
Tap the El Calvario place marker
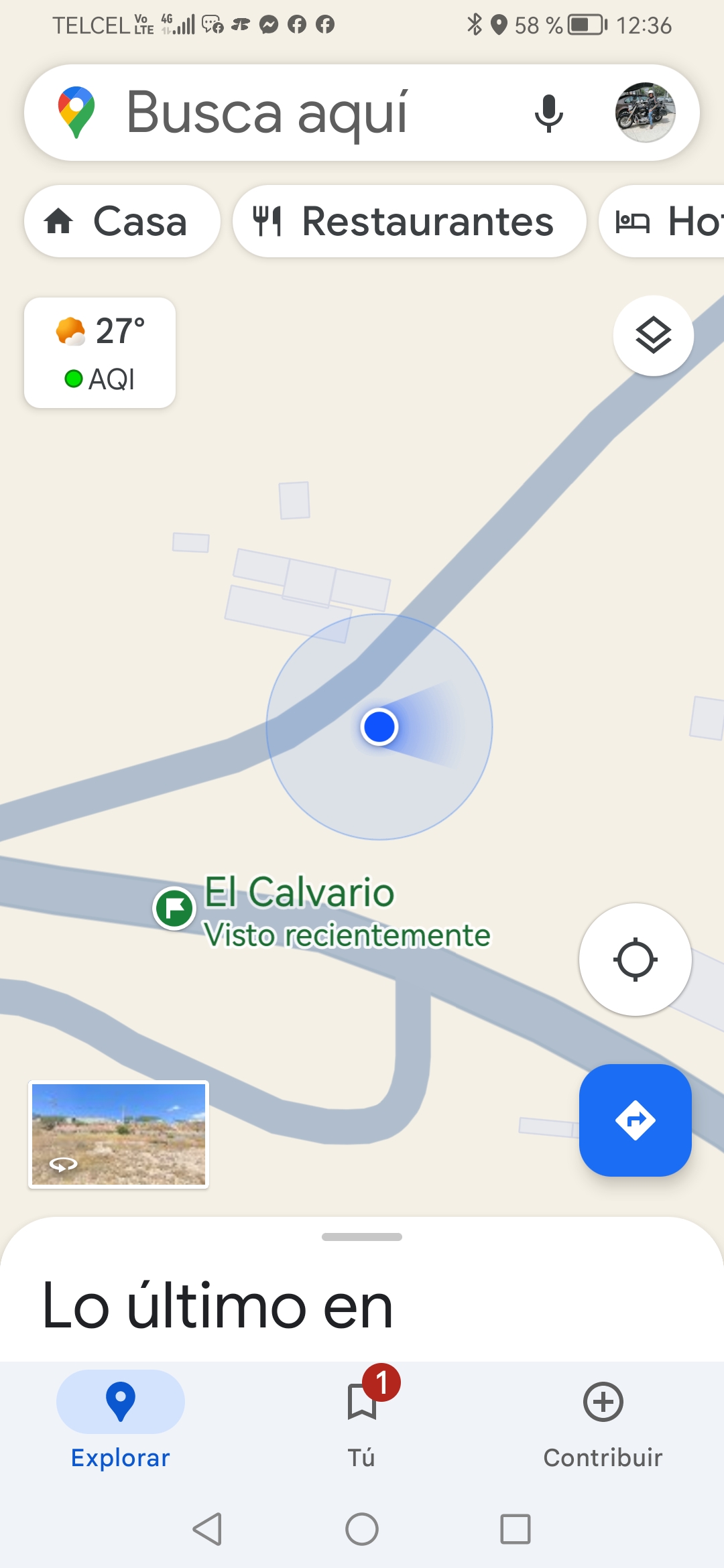click(x=174, y=908)
